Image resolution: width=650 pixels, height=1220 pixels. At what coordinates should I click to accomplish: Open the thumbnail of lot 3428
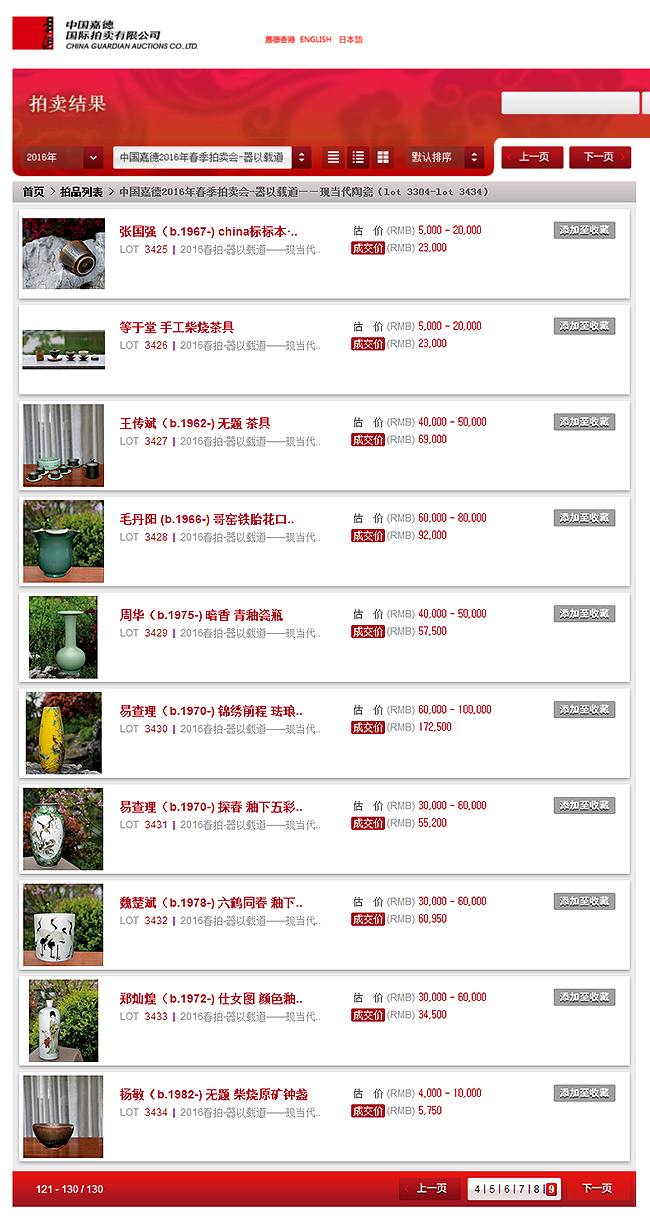tap(63, 541)
